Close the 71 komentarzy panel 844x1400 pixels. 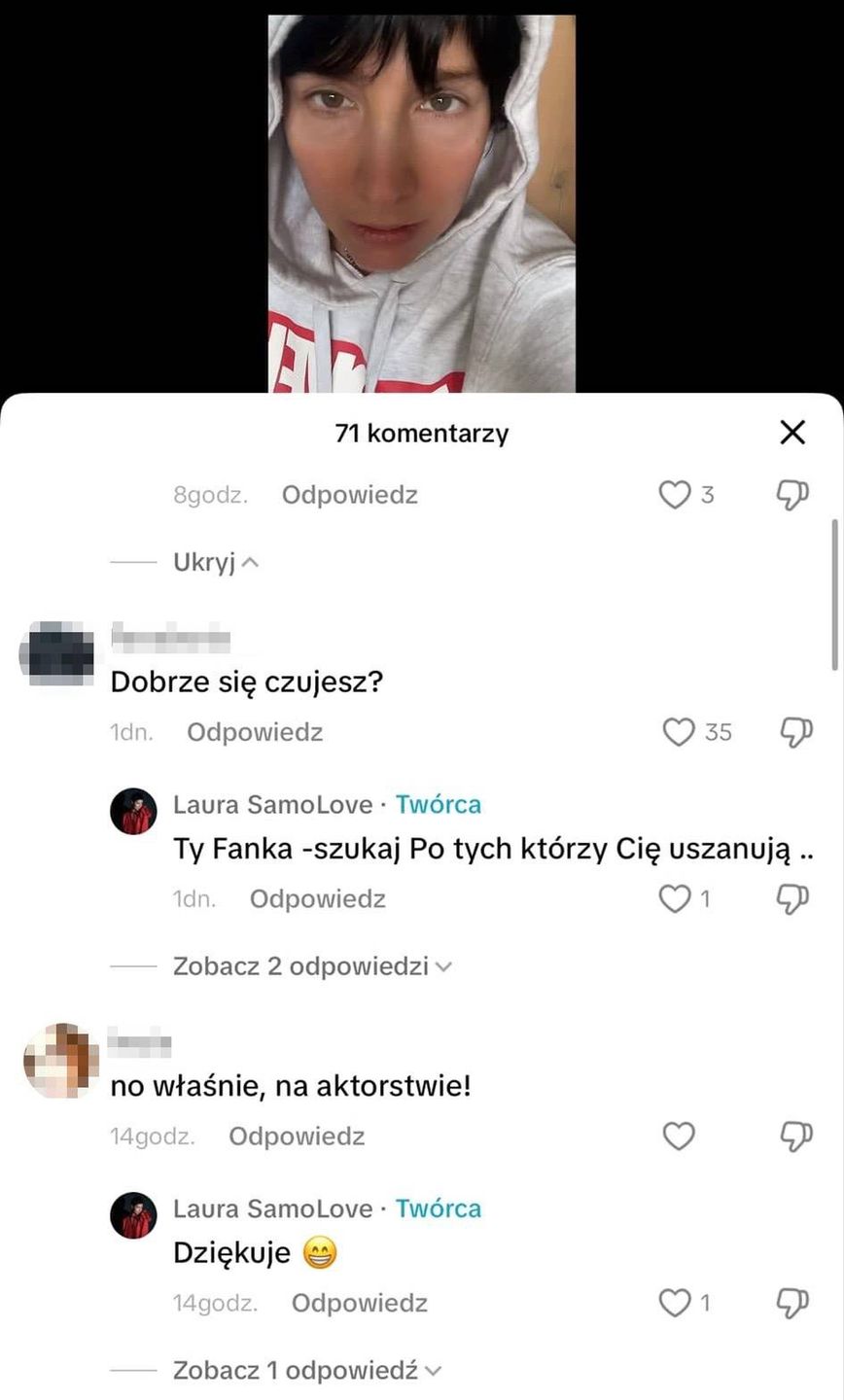[792, 433]
